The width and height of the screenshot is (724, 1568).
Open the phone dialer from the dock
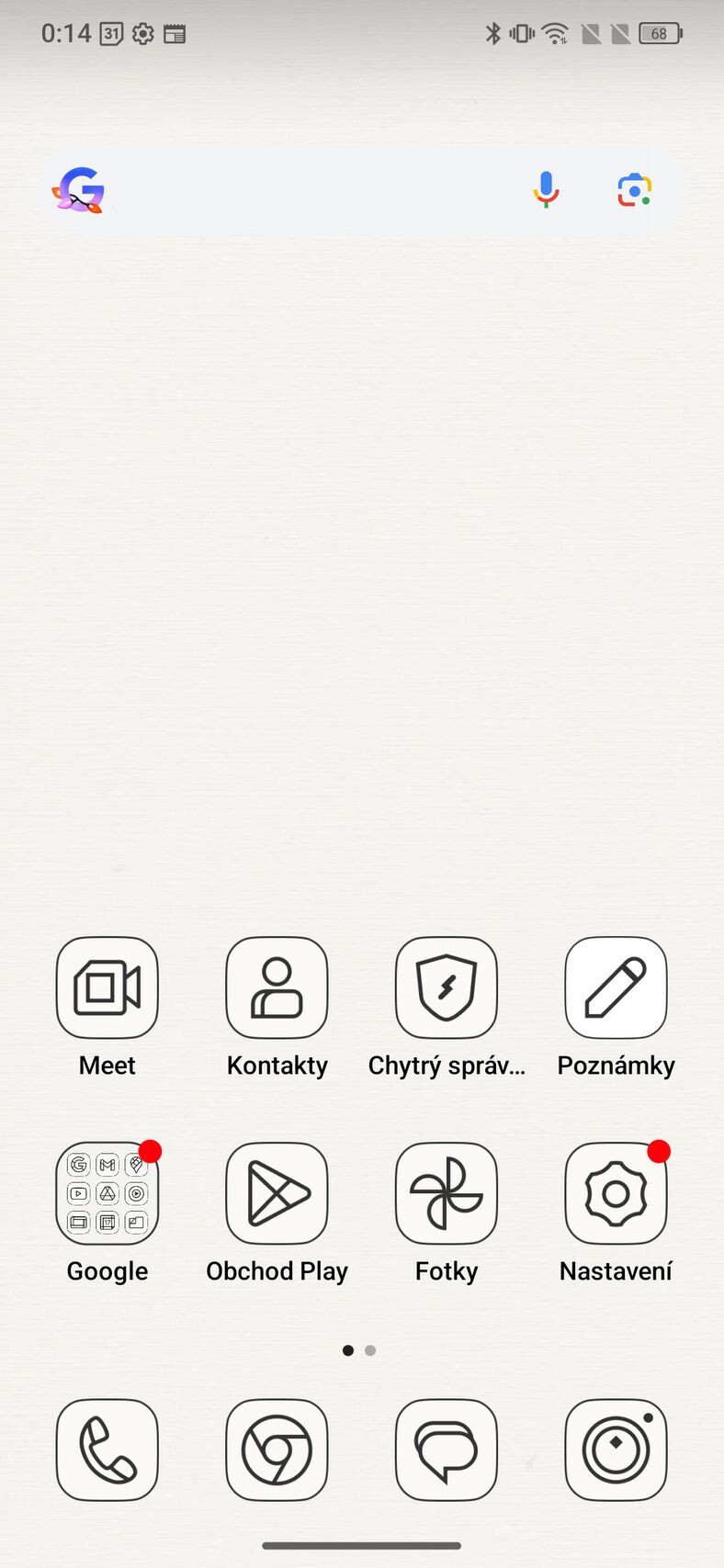107,1450
